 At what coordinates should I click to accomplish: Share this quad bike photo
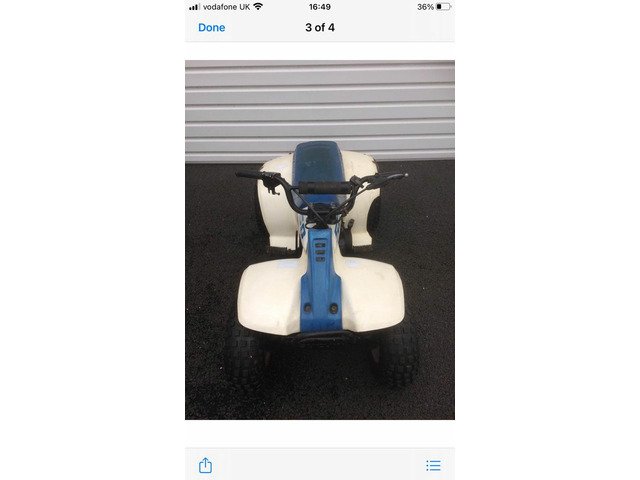pos(205,465)
